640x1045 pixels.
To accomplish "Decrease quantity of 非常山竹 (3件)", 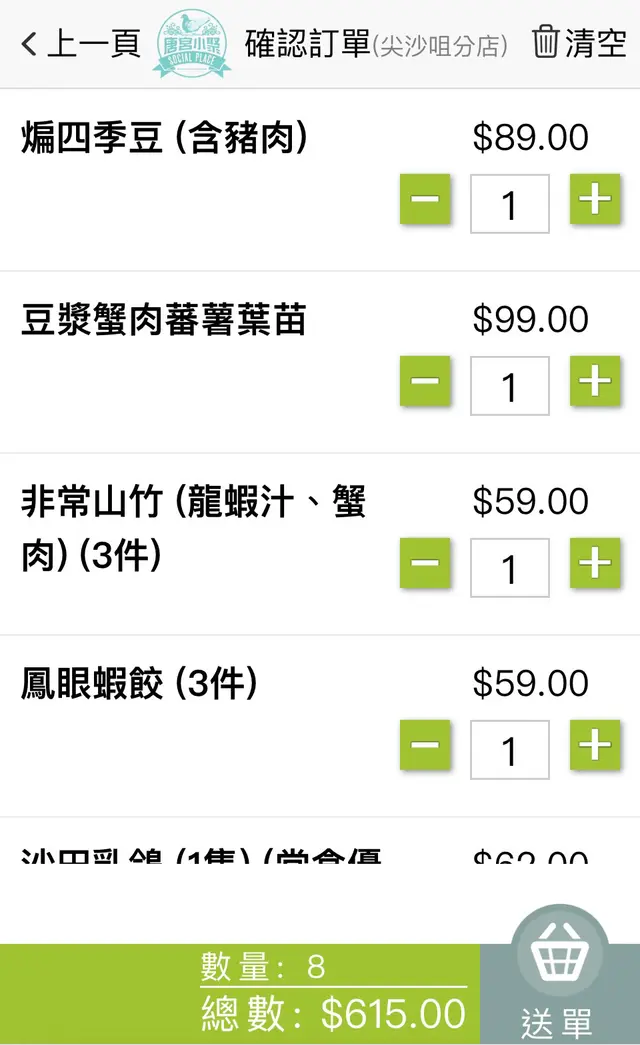I will pyautogui.click(x=425, y=563).
